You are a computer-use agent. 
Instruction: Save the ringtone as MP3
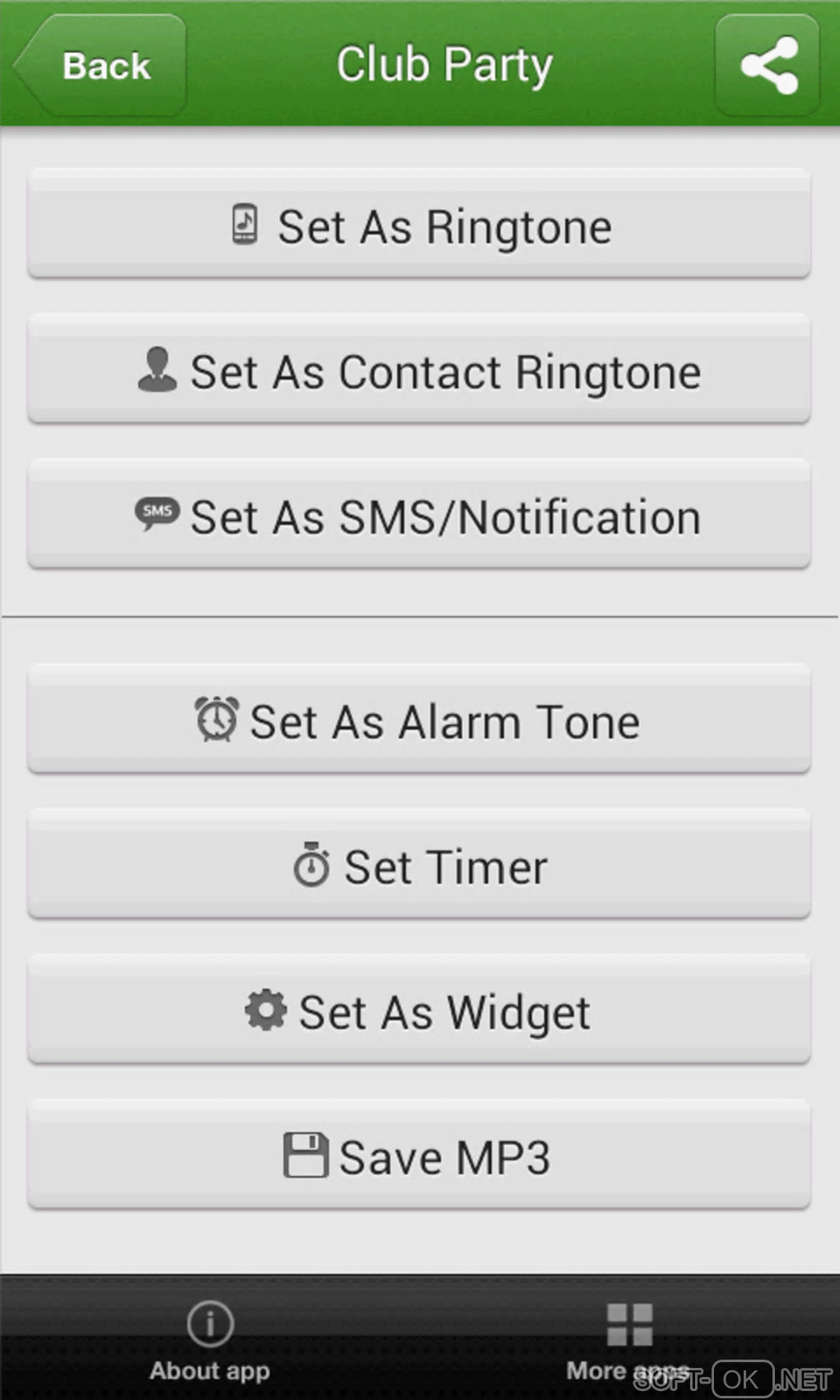(x=419, y=1155)
